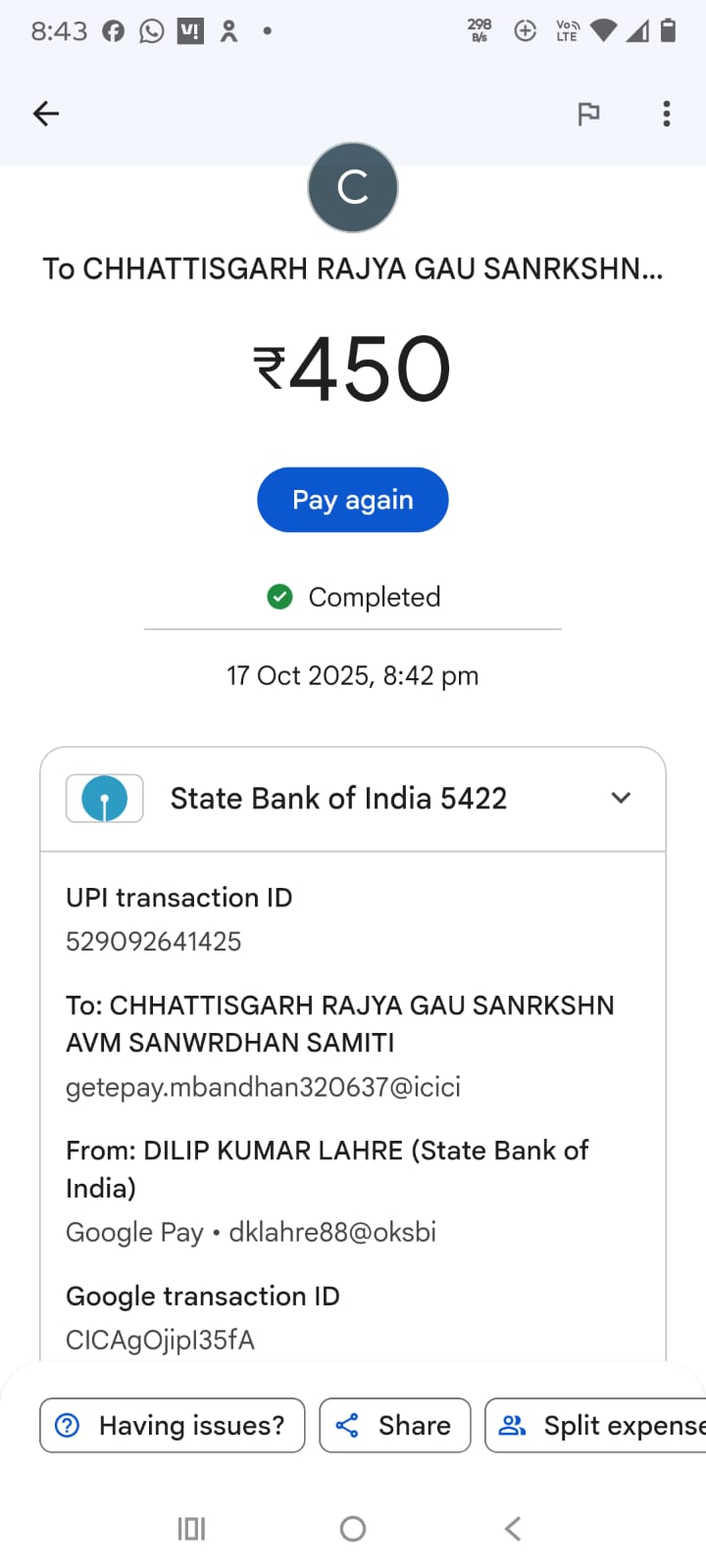
Task: Collapse the State Bank of India details
Action: tap(620, 798)
